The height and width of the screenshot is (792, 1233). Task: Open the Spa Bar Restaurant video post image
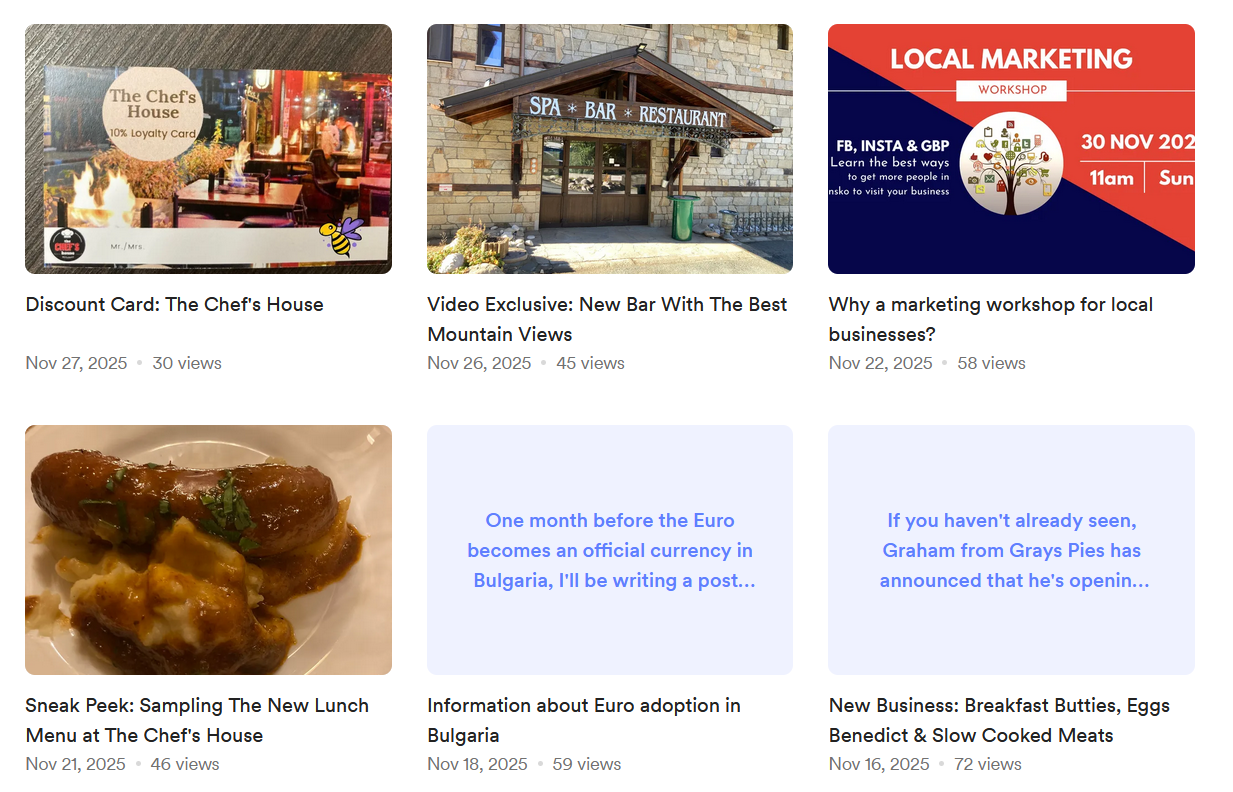coord(609,149)
